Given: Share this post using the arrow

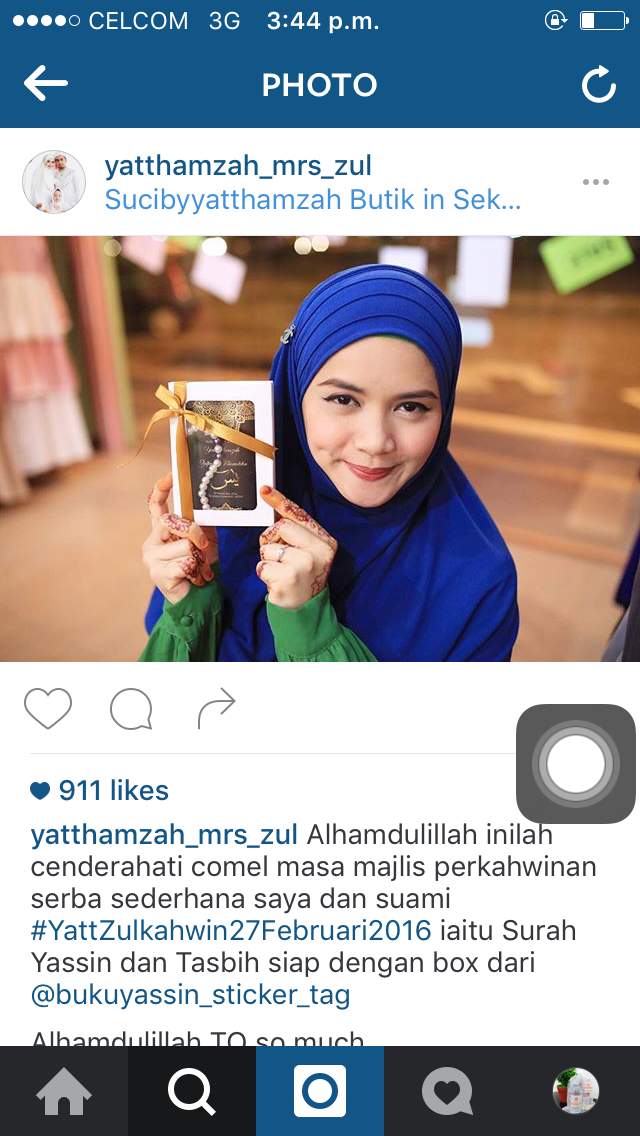Looking at the screenshot, I should [x=216, y=709].
